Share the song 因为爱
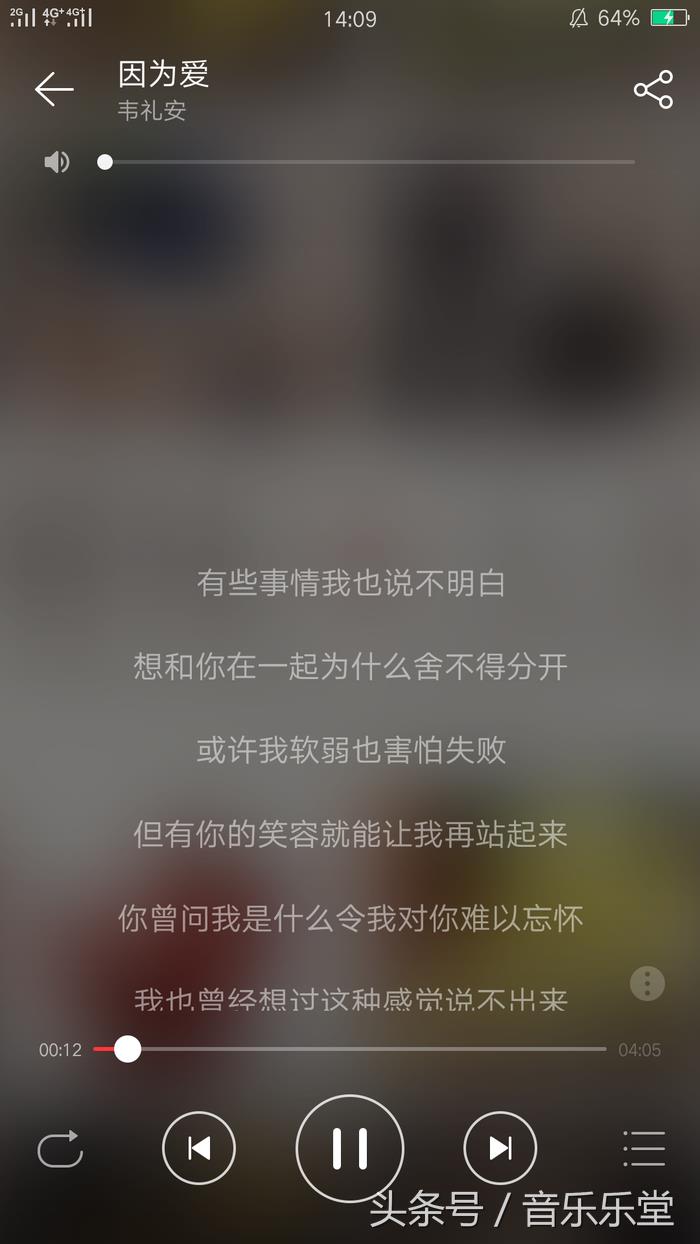Image resolution: width=700 pixels, height=1244 pixels. (x=653, y=90)
